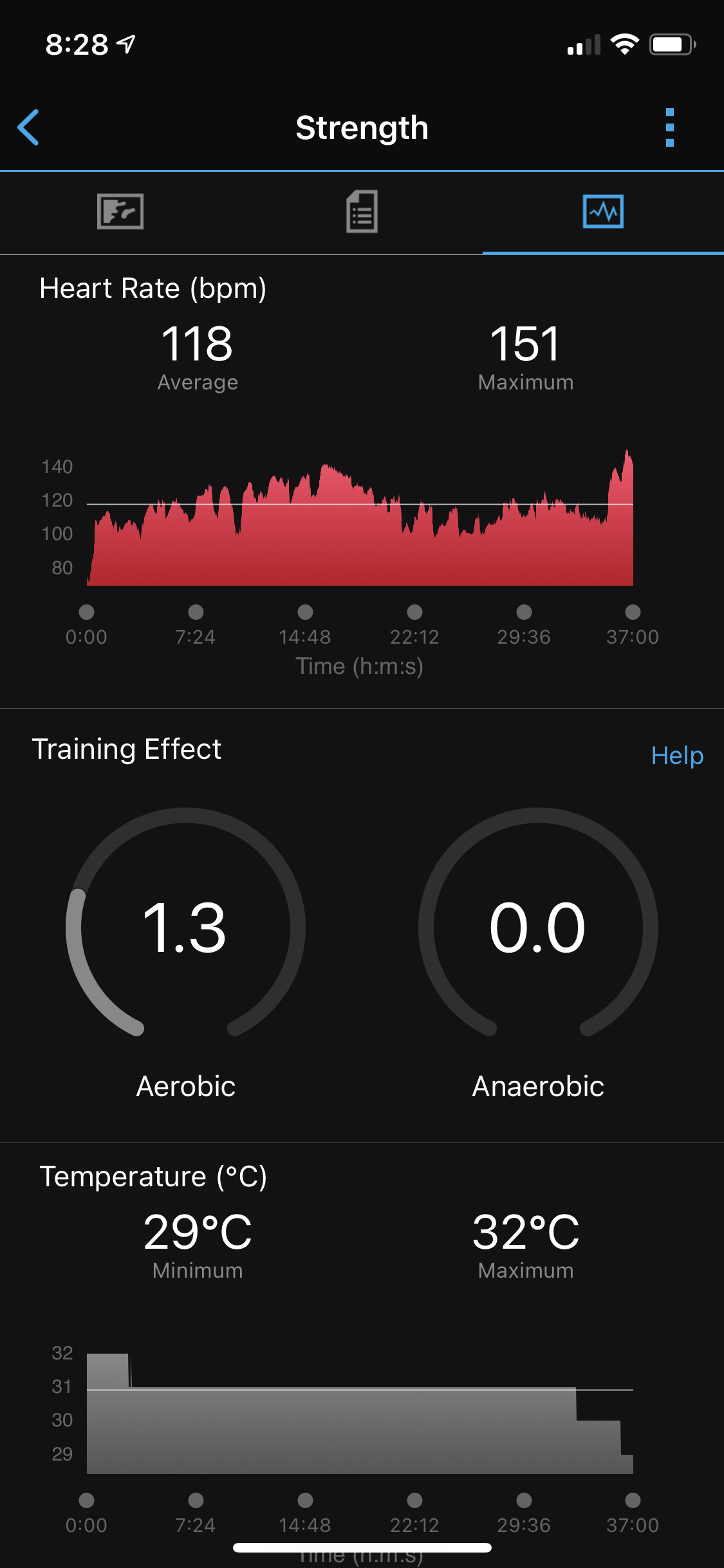
Task: Switch to the activity overview tab
Action: 120,212
